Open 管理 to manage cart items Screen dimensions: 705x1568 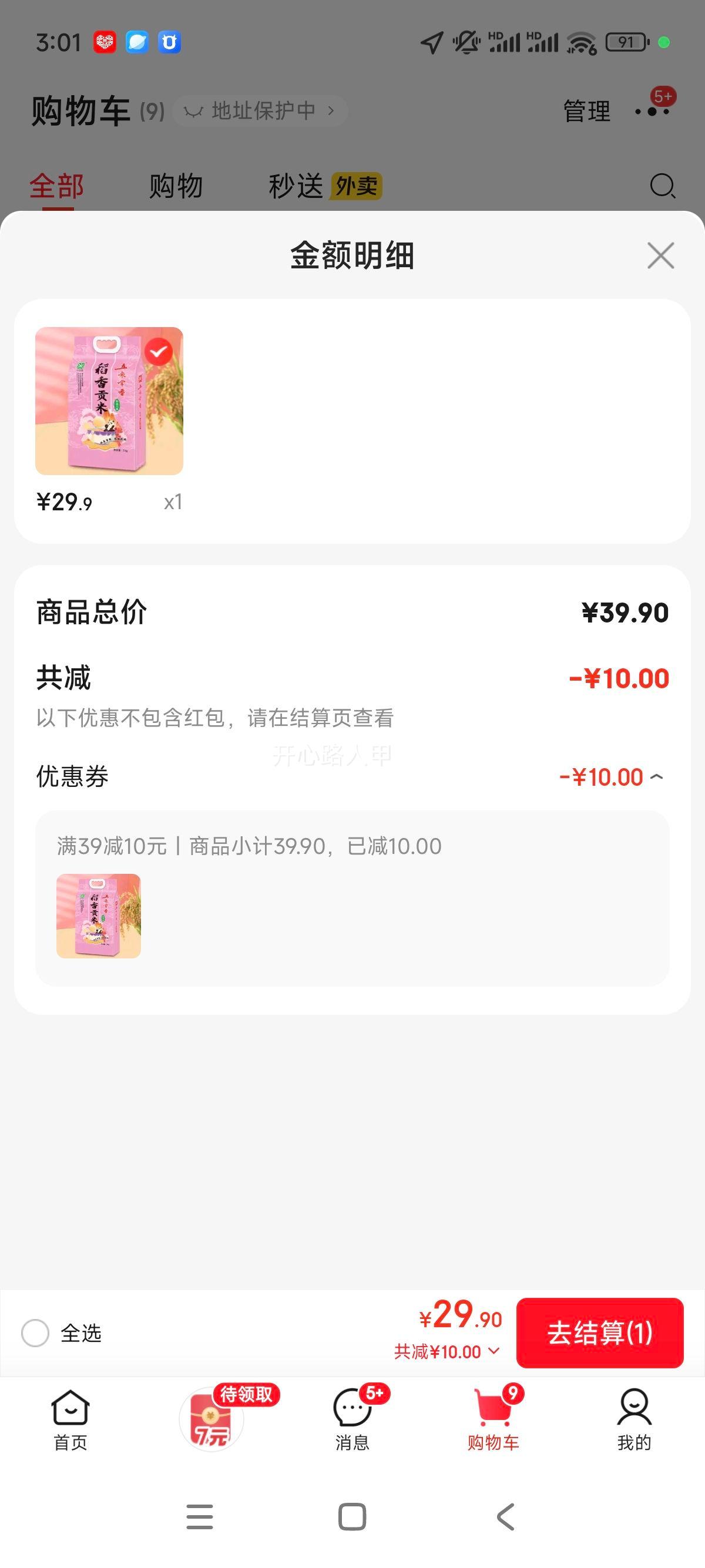586,110
